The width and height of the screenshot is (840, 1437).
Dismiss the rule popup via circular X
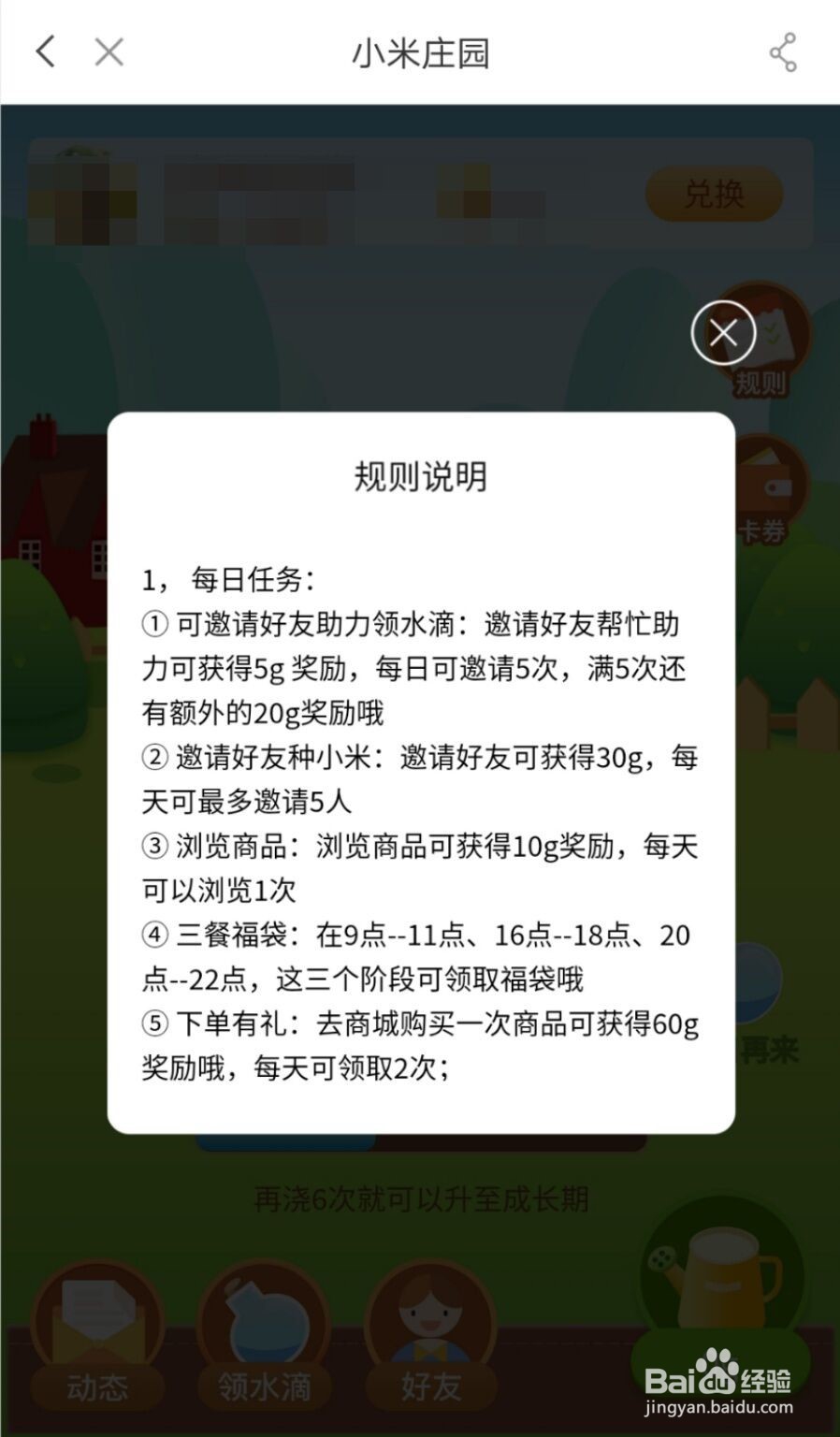tap(722, 332)
